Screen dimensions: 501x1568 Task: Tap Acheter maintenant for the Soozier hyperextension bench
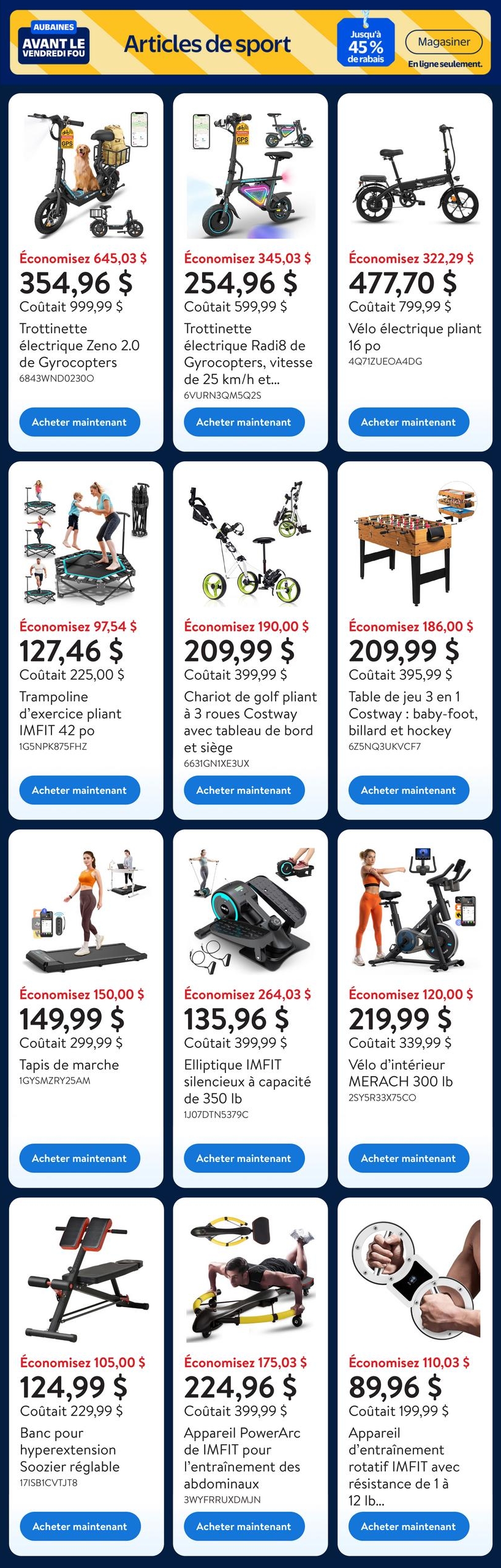80,1526
